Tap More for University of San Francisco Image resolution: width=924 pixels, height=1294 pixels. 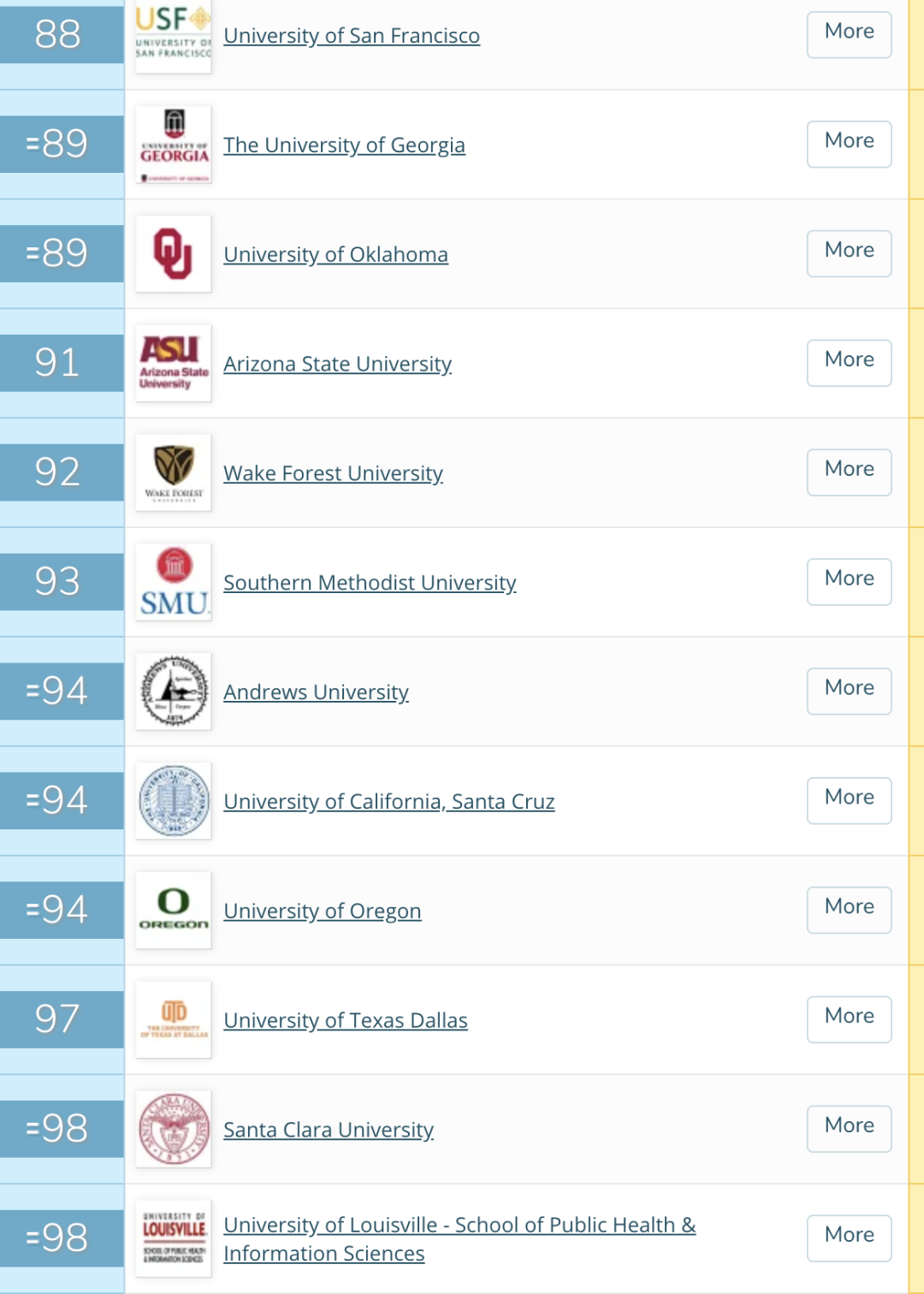(849, 34)
